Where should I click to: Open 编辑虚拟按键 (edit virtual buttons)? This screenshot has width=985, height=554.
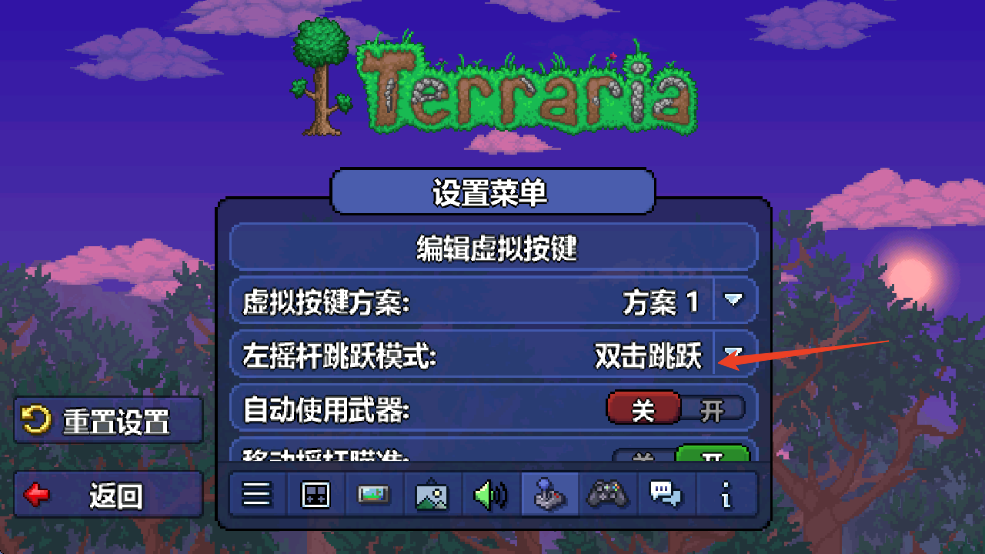click(495, 248)
